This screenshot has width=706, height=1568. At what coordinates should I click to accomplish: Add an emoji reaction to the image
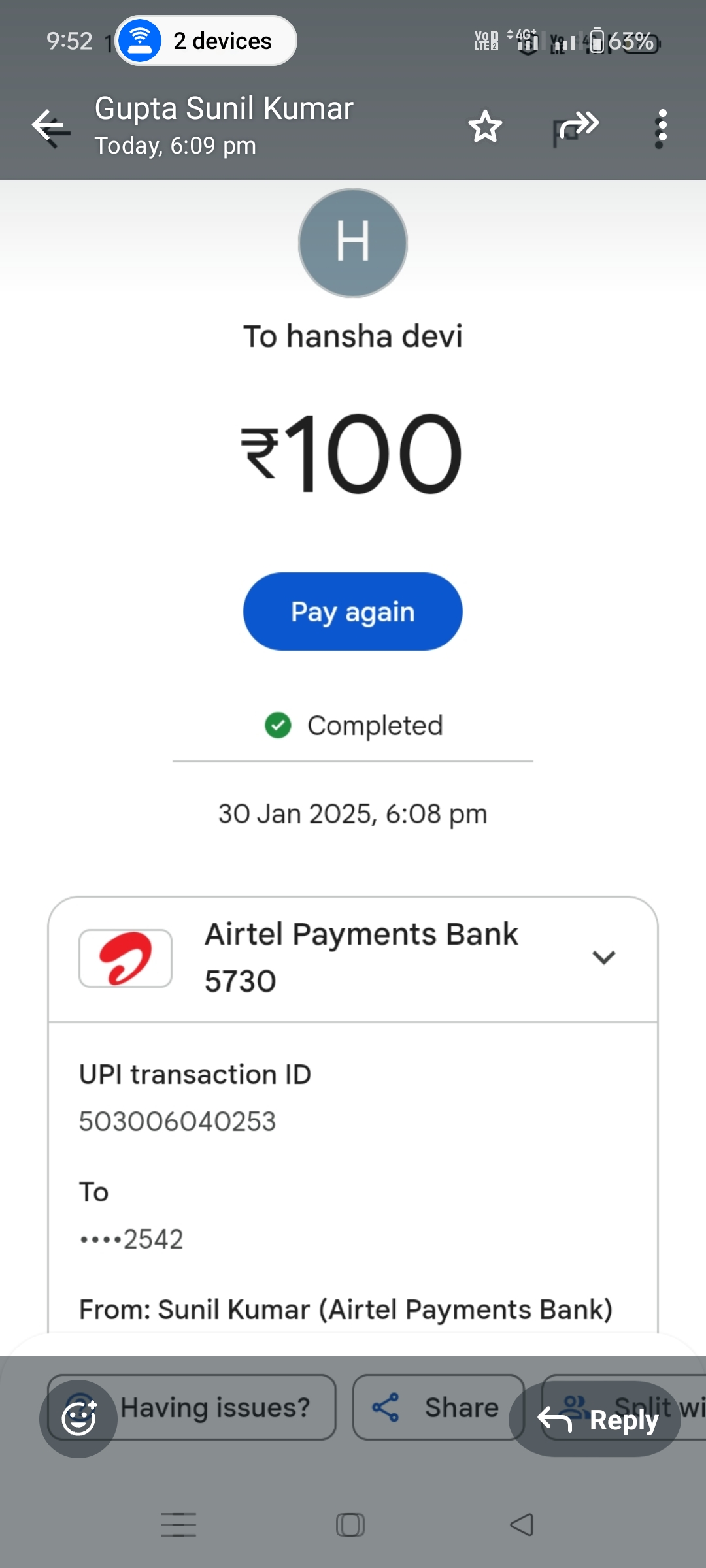pos(78,1418)
